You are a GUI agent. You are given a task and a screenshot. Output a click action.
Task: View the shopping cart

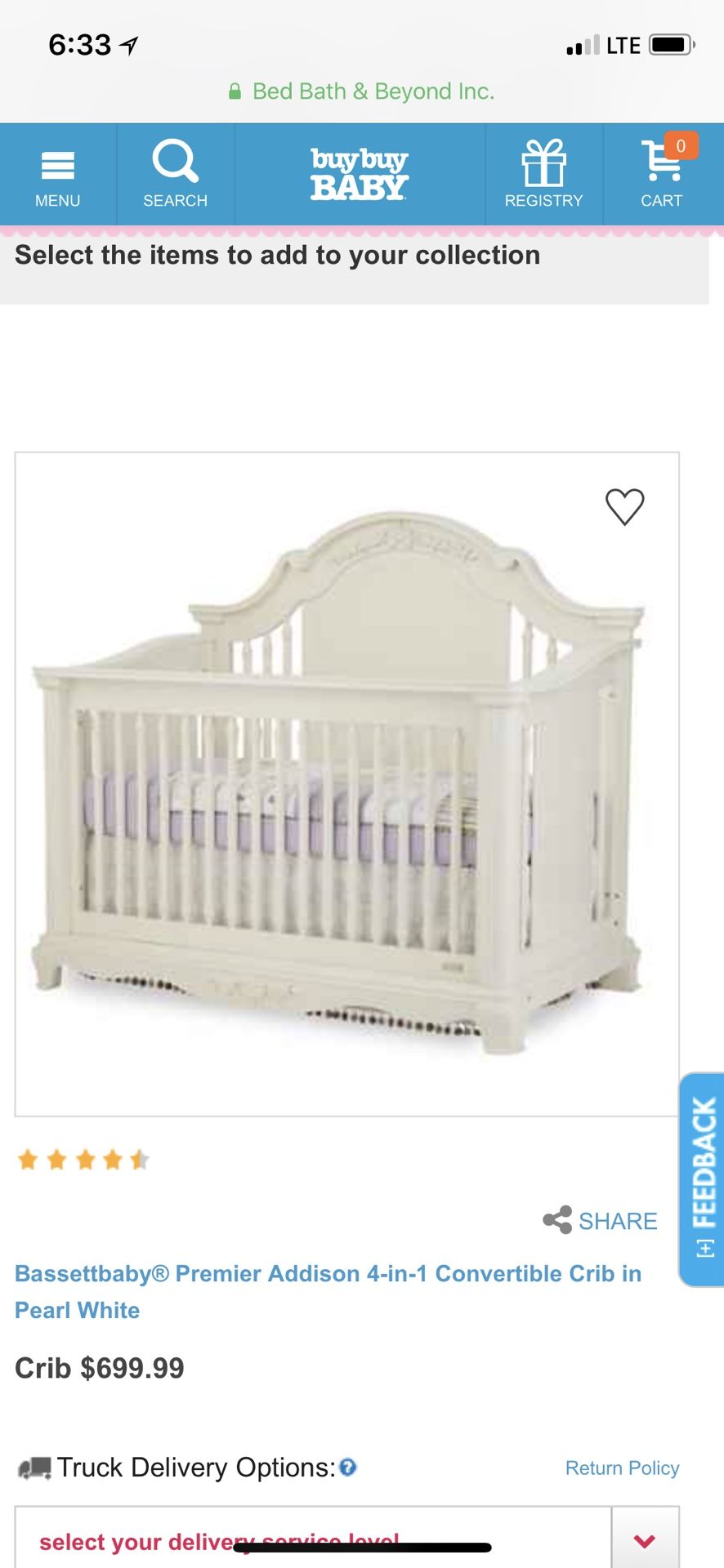tap(663, 176)
